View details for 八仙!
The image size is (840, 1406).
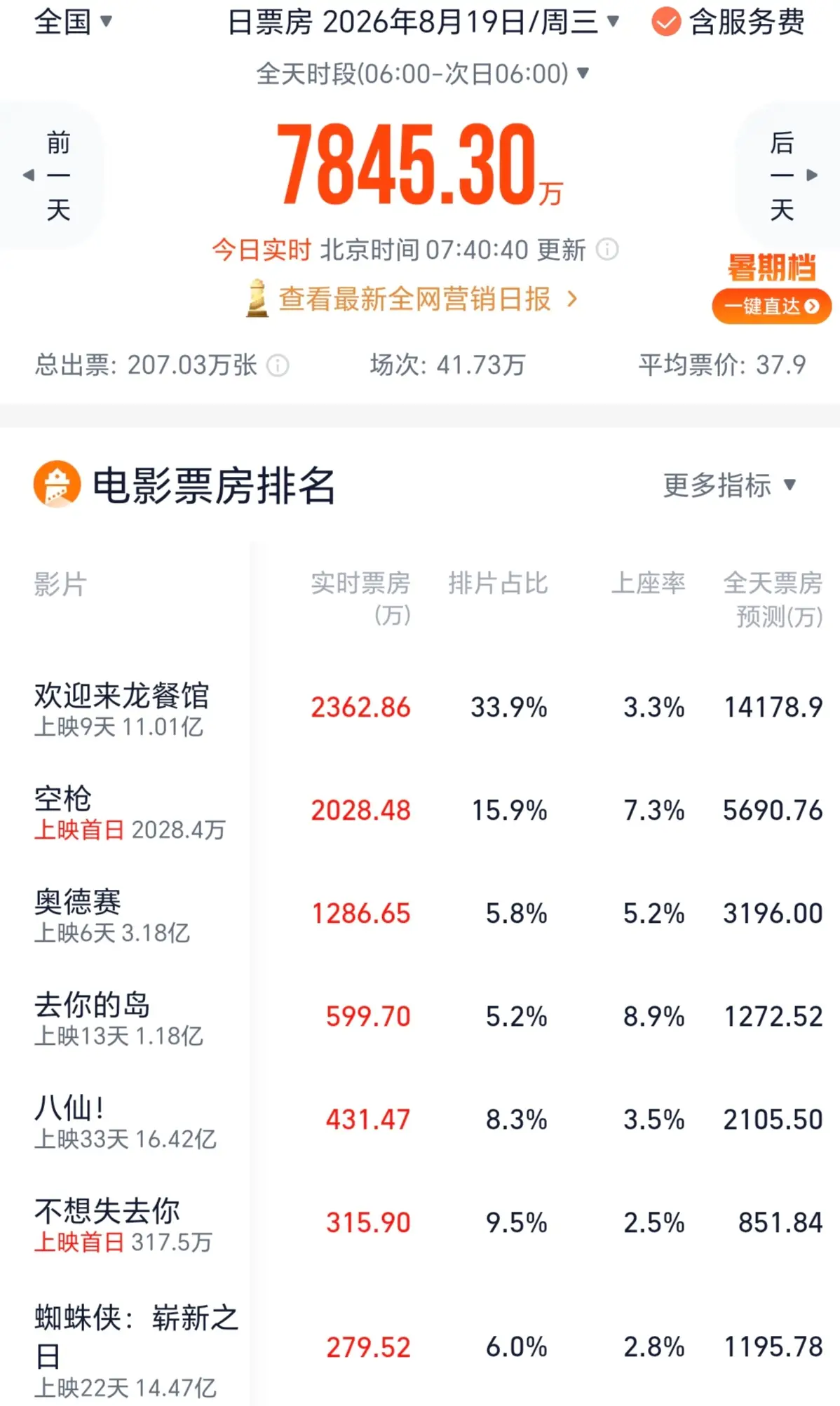point(420,1120)
